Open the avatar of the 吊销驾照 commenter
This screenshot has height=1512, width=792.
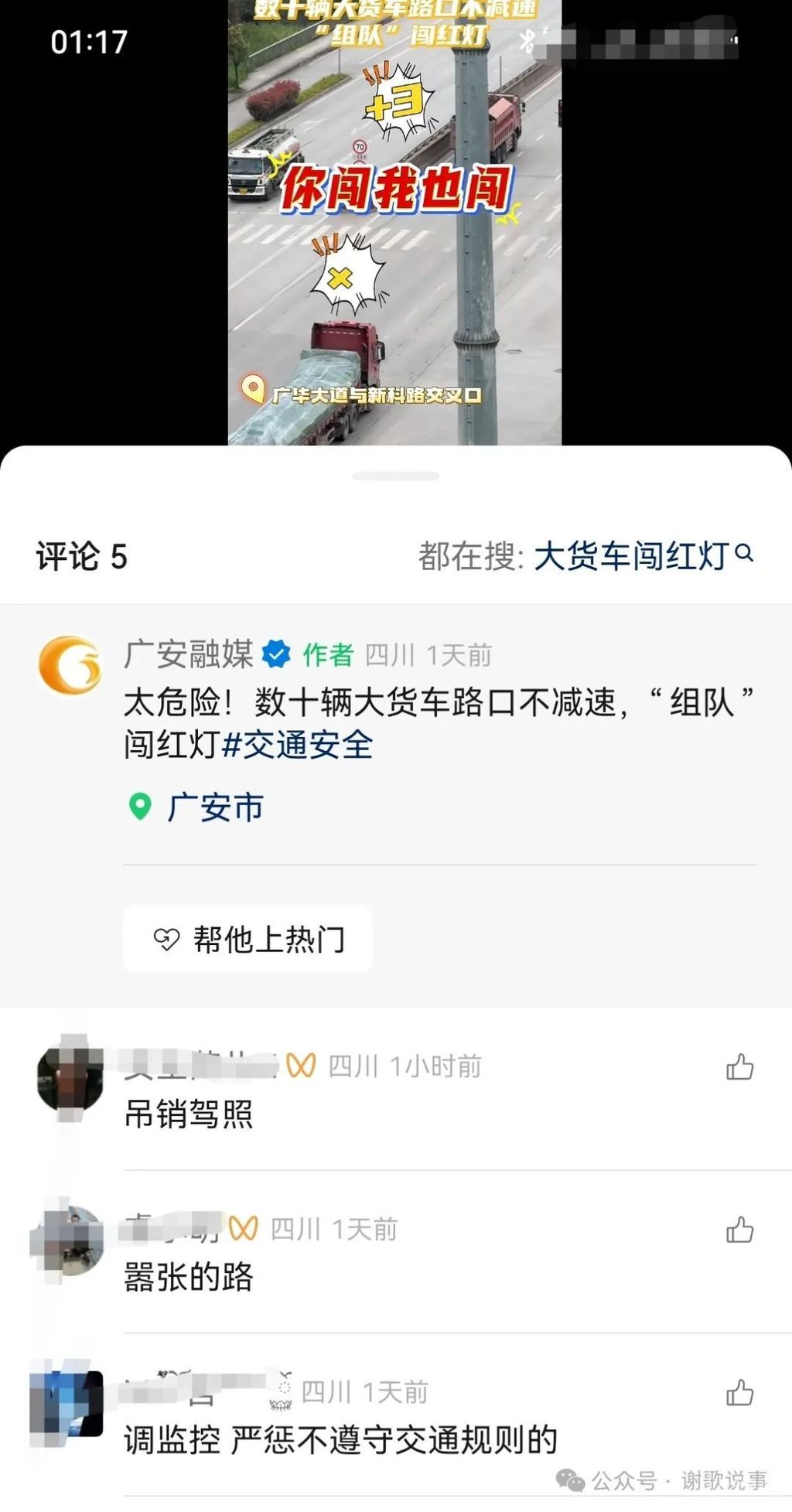pyautogui.click(x=70, y=1078)
